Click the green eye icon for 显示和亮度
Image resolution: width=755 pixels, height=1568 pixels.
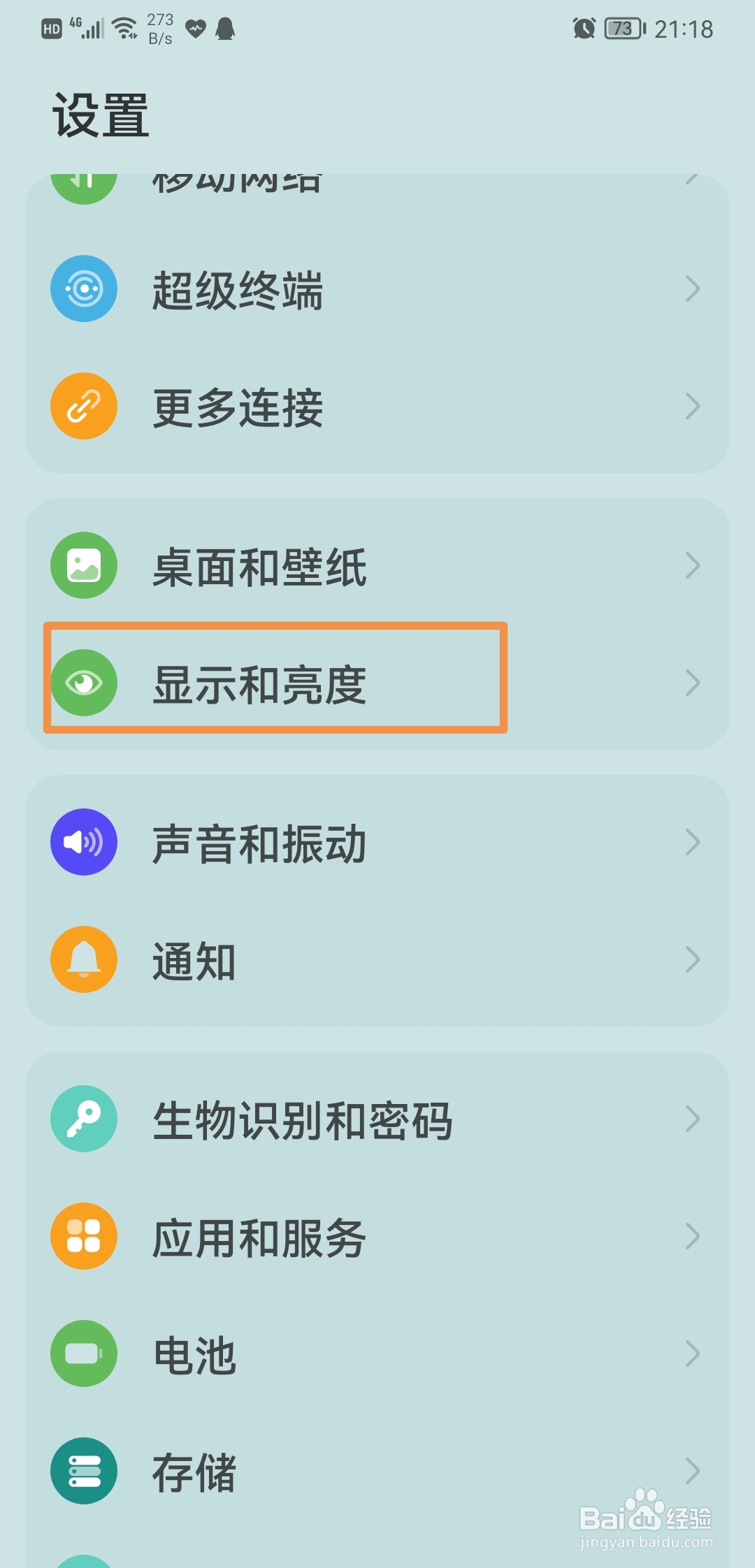point(83,681)
